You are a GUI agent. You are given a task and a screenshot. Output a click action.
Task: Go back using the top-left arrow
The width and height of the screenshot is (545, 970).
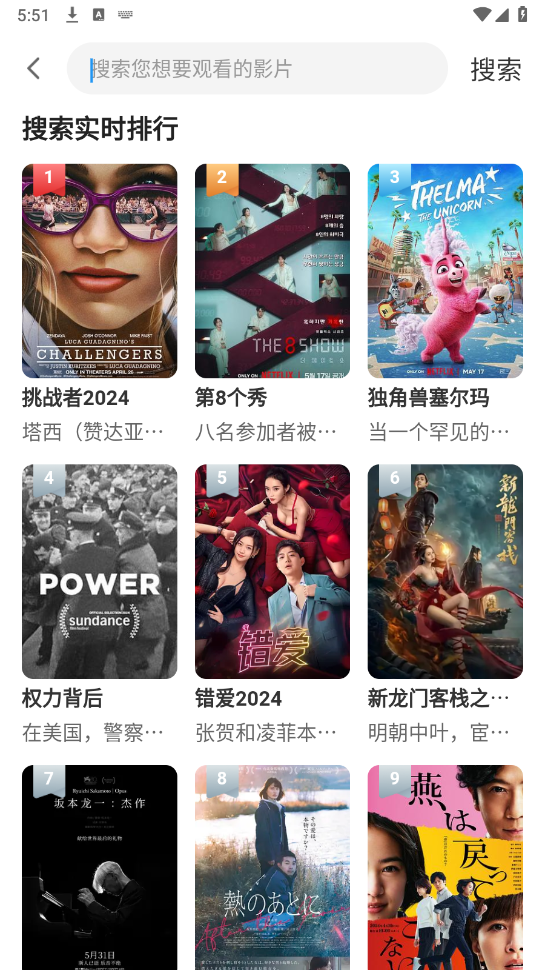[33, 69]
